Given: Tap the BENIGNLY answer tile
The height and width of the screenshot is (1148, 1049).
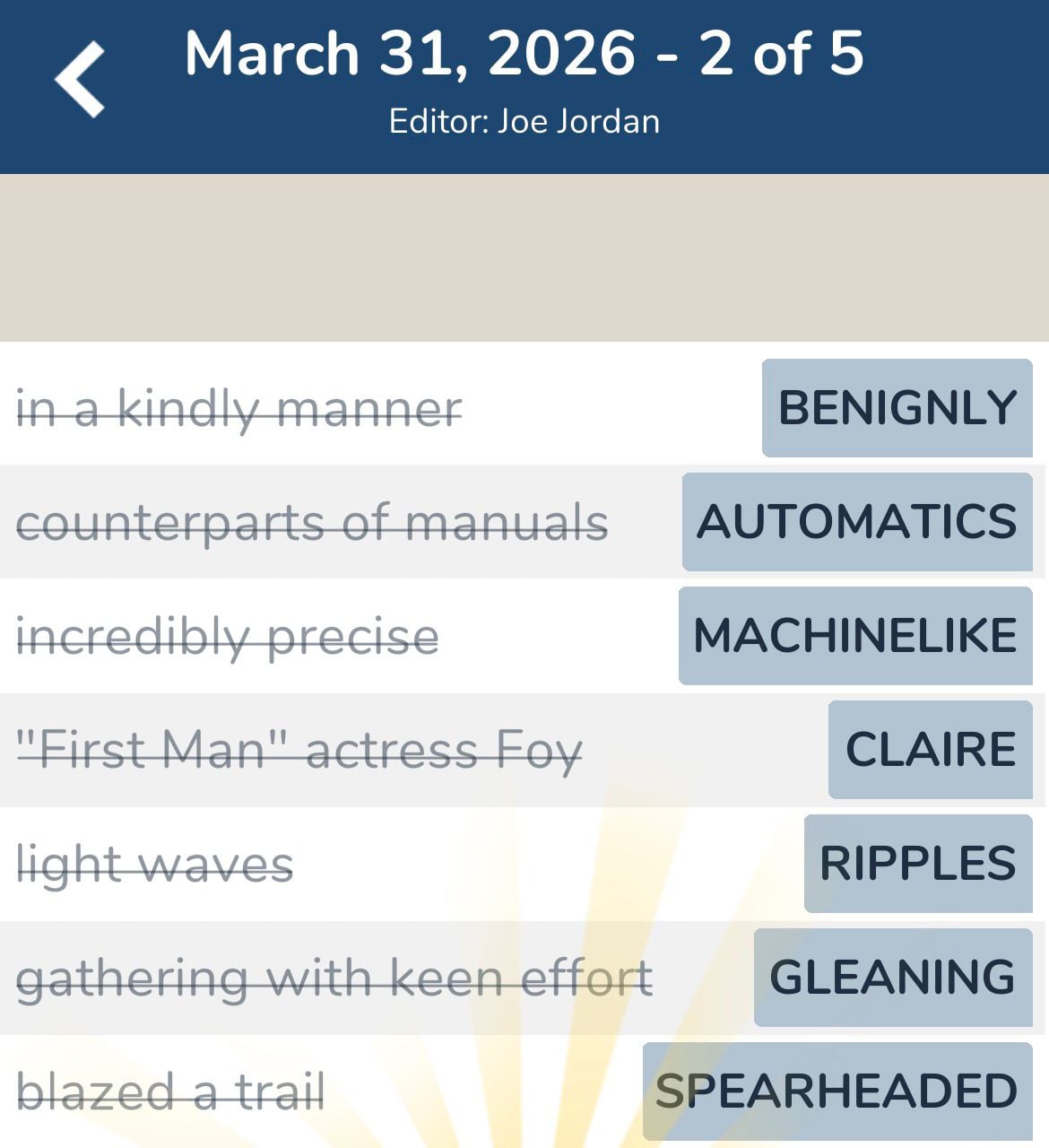Looking at the screenshot, I should [896, 408].
